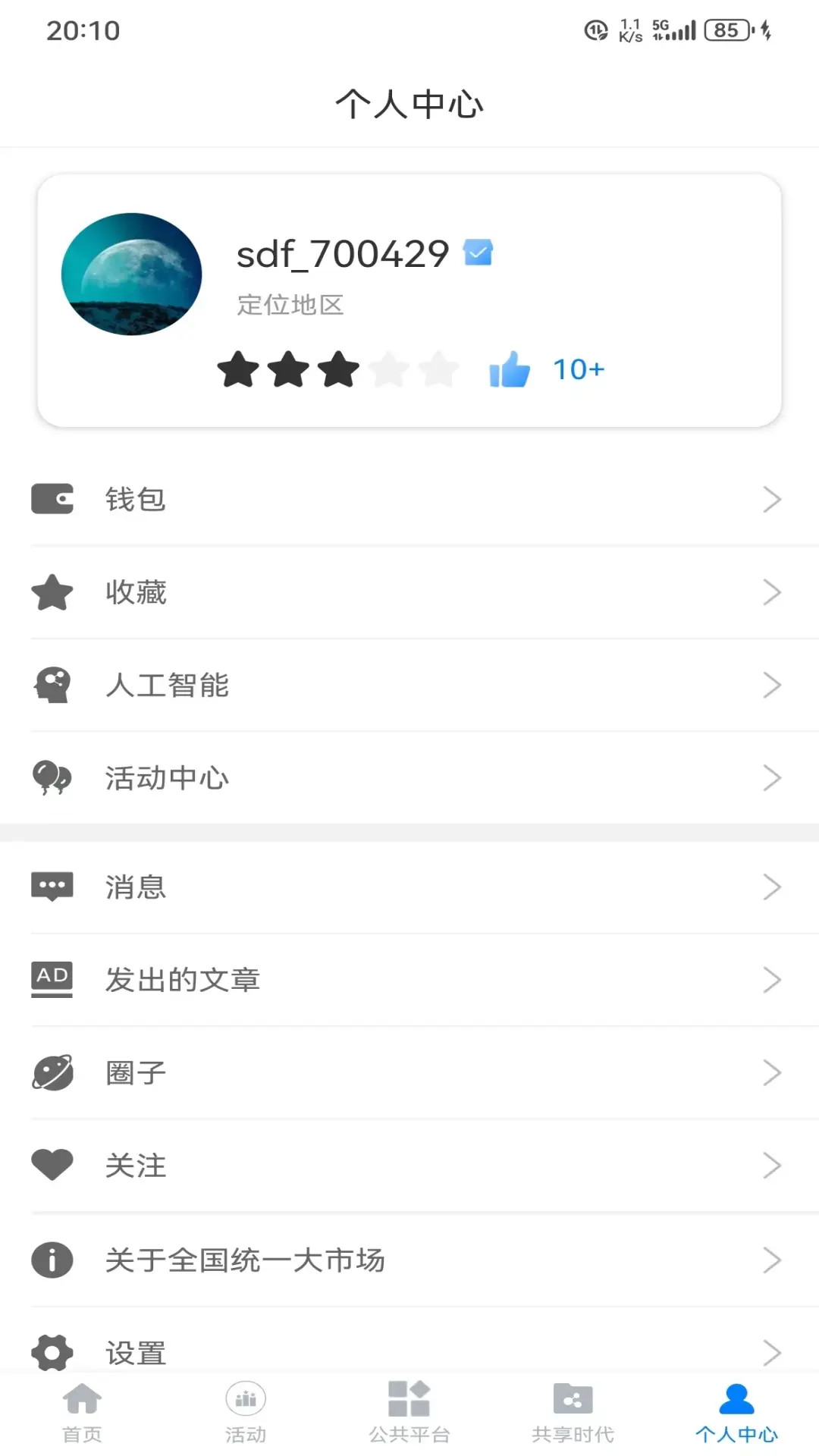Click the verified badge next to username
Image resolution: width=819 pixels, height=1456 pixels.
[x=479, y=252]
